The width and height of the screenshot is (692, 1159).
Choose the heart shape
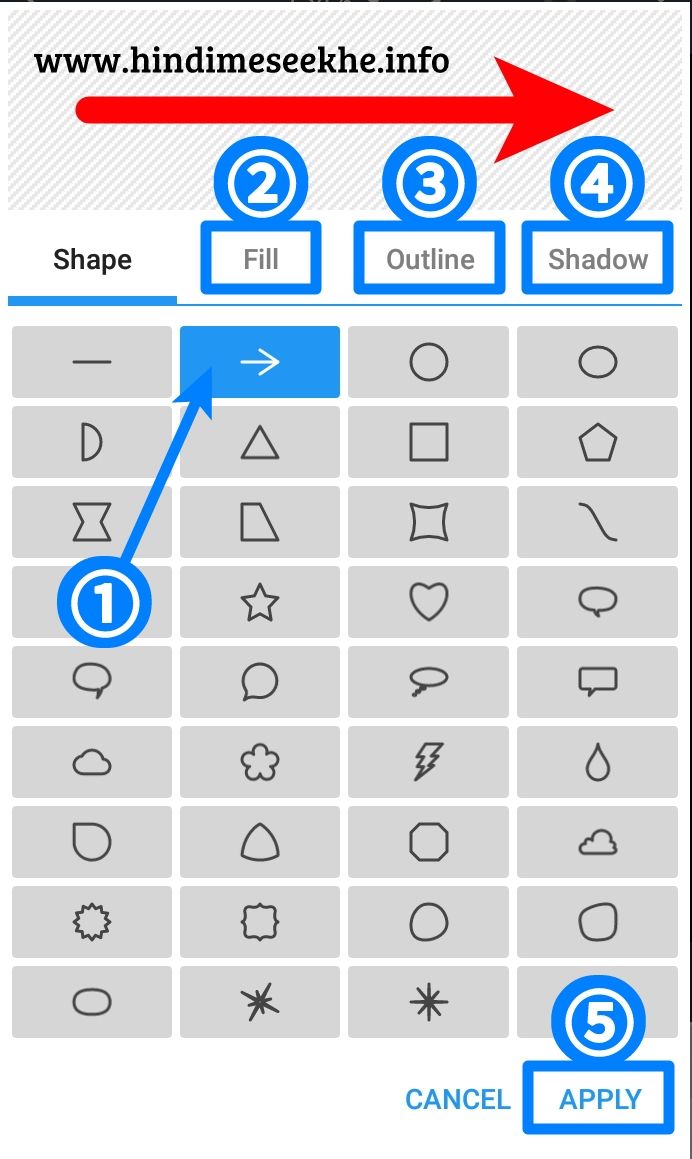click(429, 602)
